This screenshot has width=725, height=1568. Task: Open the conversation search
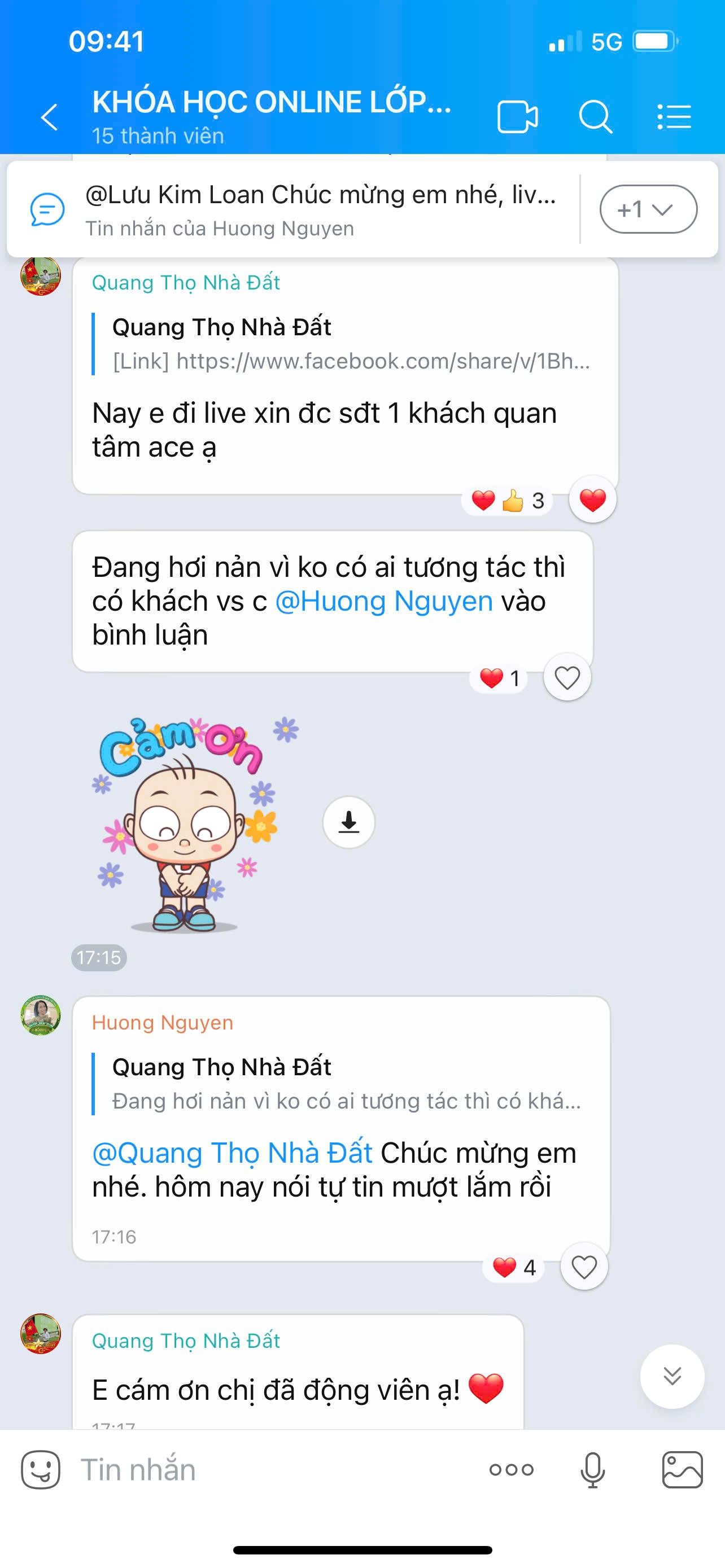(595, 116)
